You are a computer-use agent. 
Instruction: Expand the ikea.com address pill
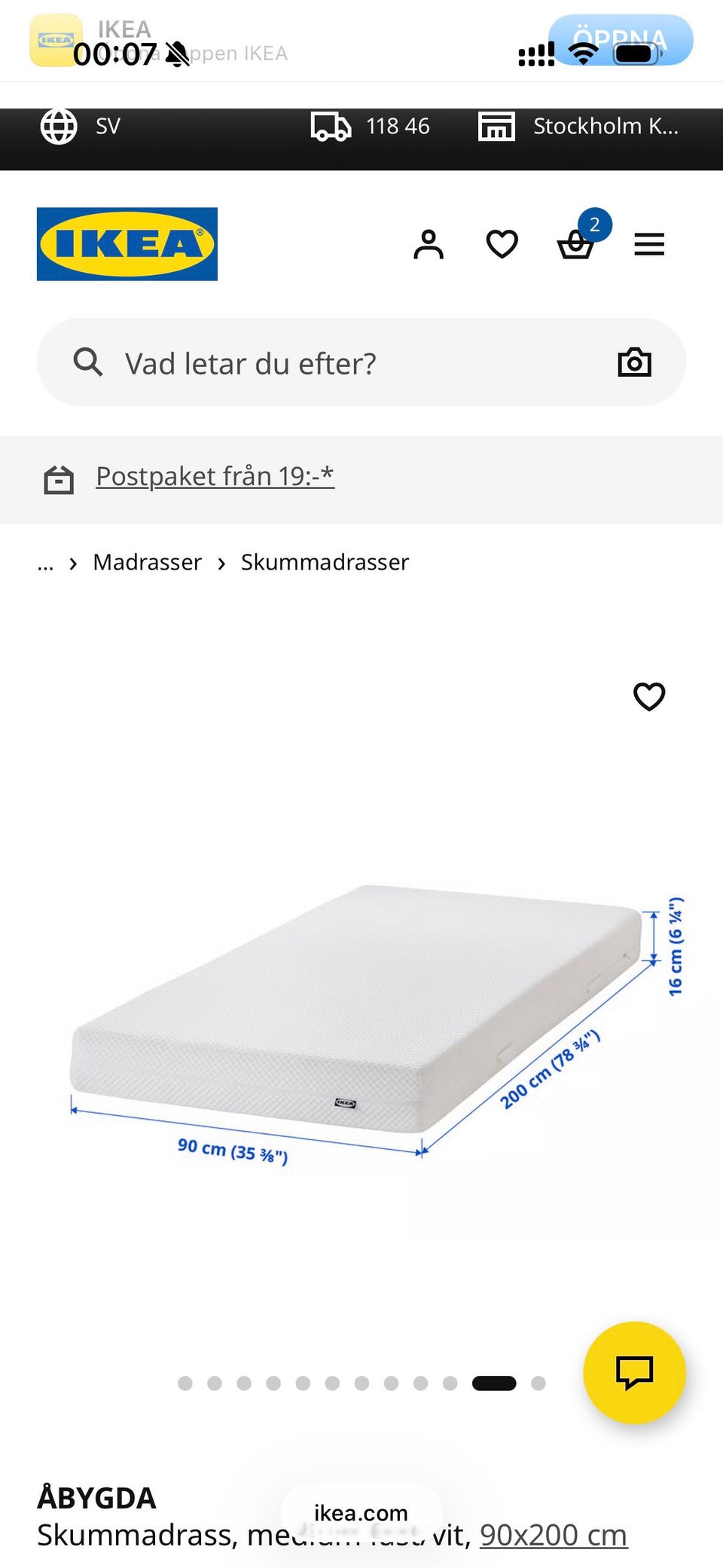pyautogui.click(x=361, y=1512)
